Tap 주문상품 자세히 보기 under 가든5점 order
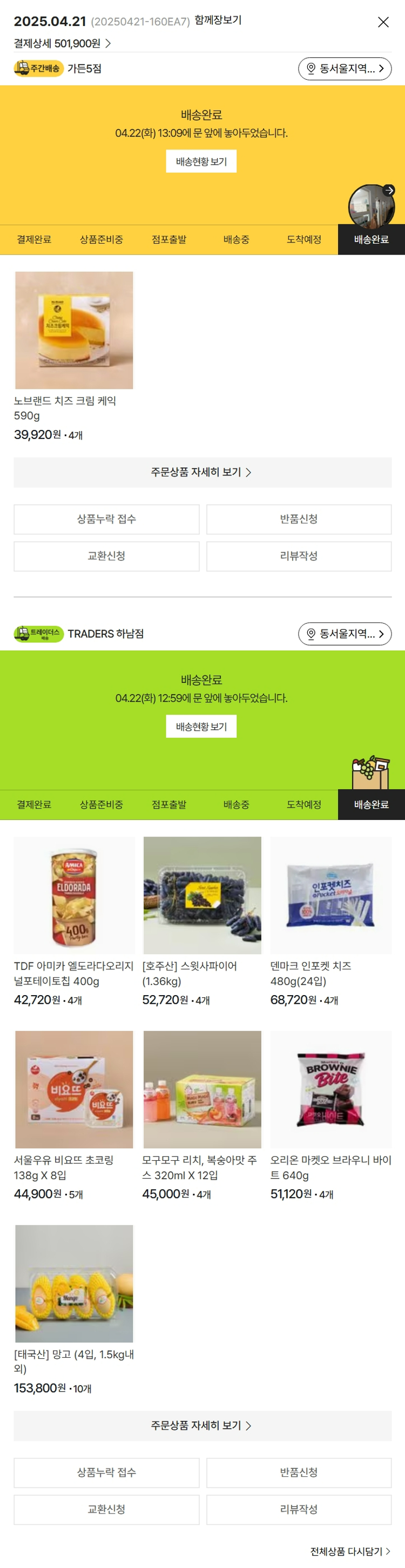Screen dimensions: 405x1568 (x=202, y=473)
